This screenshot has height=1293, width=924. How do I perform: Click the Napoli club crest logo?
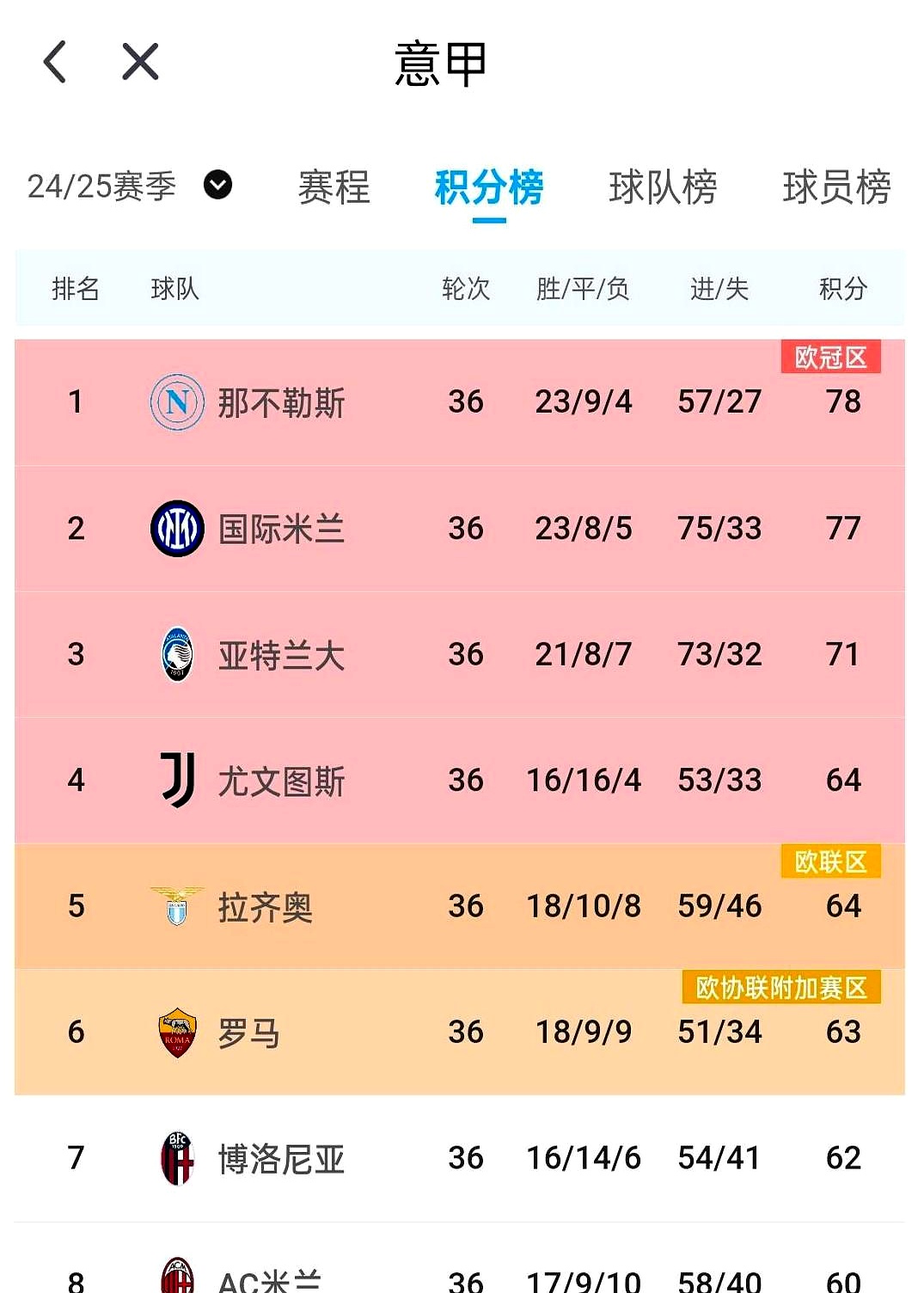[177, 402]
